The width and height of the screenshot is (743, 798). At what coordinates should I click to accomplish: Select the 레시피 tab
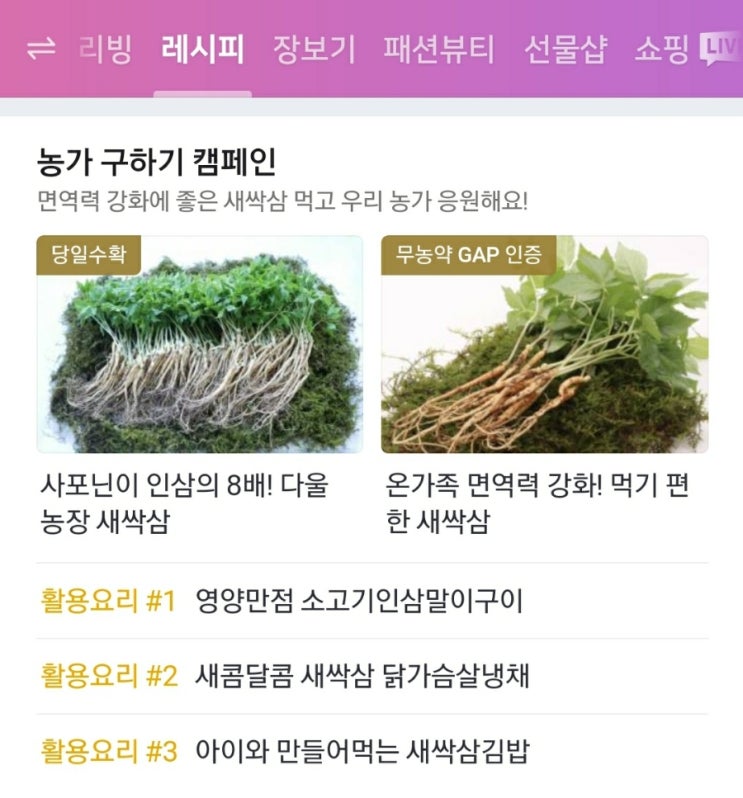pos(202,49)
